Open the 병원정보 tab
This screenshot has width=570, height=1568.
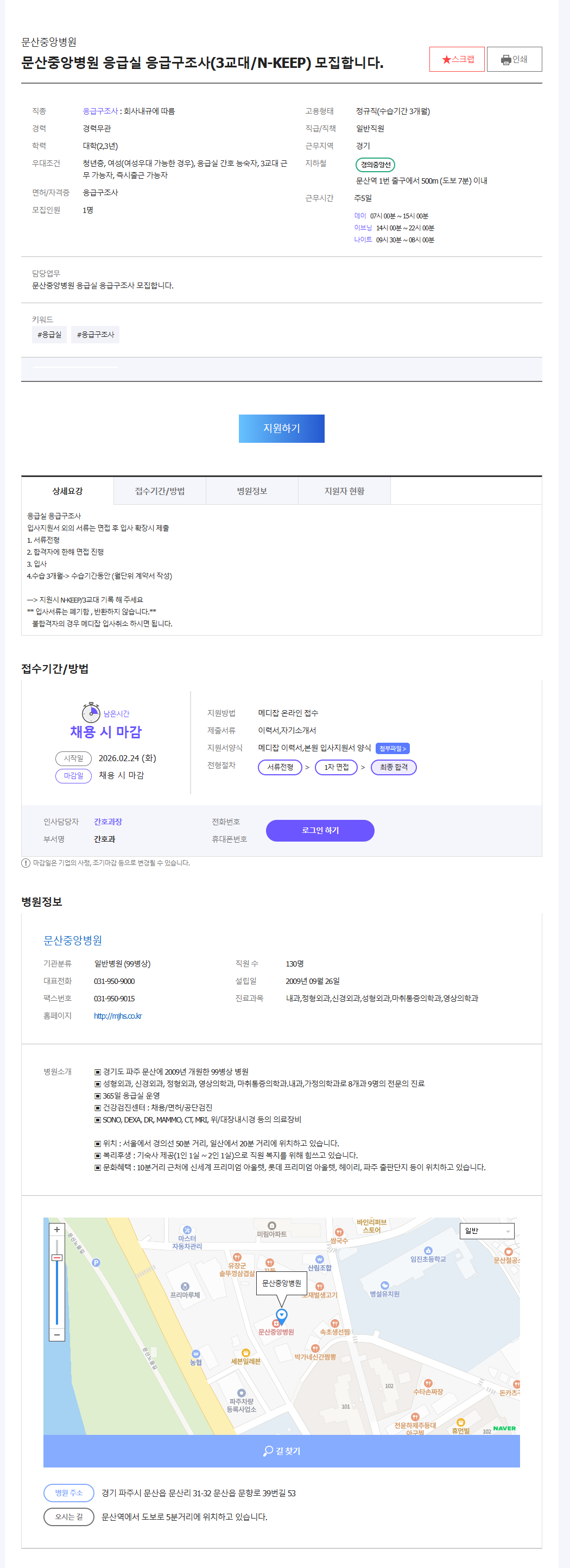[252, 491]
